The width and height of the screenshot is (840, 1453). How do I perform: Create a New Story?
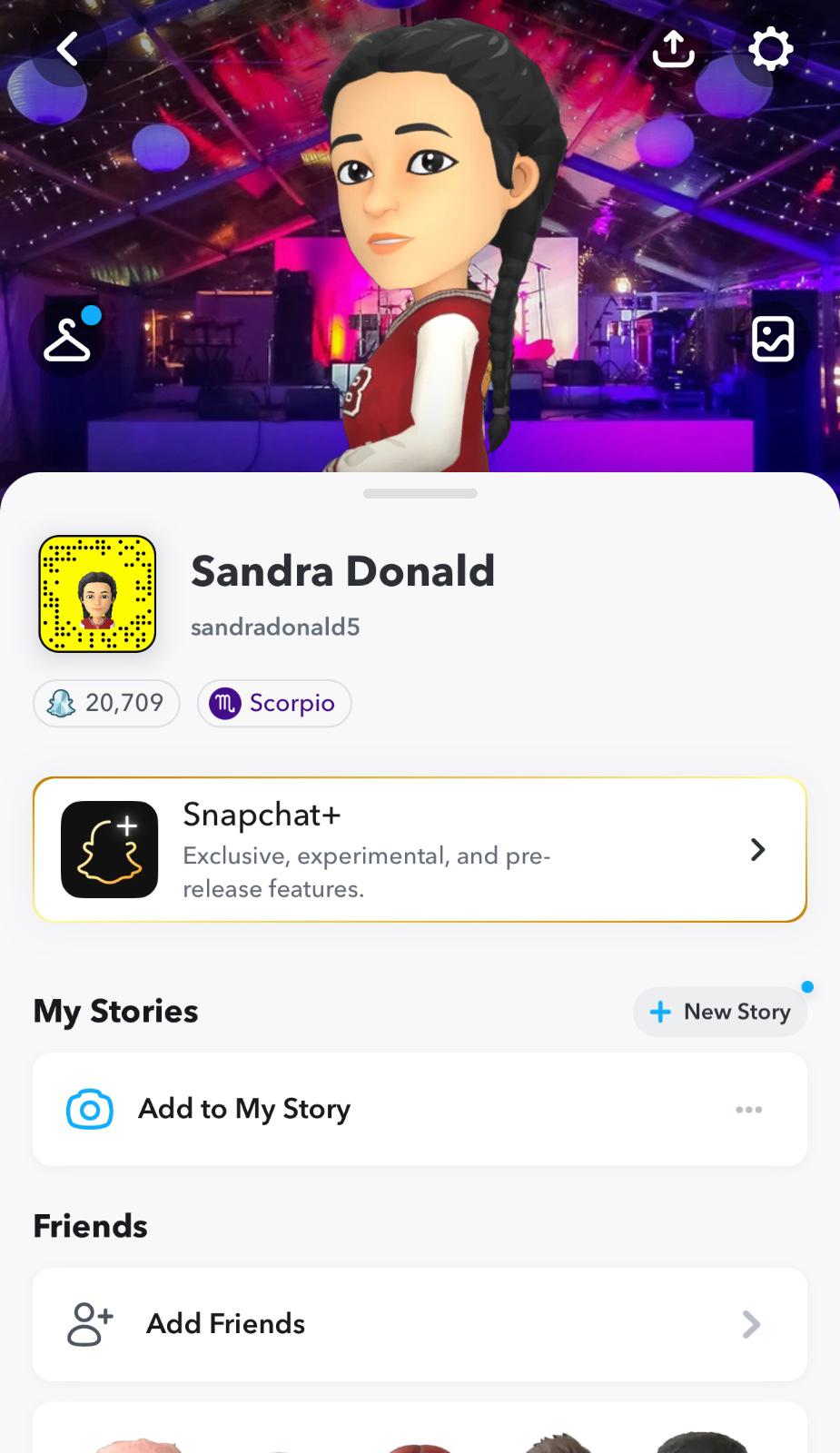[720, 1012]
